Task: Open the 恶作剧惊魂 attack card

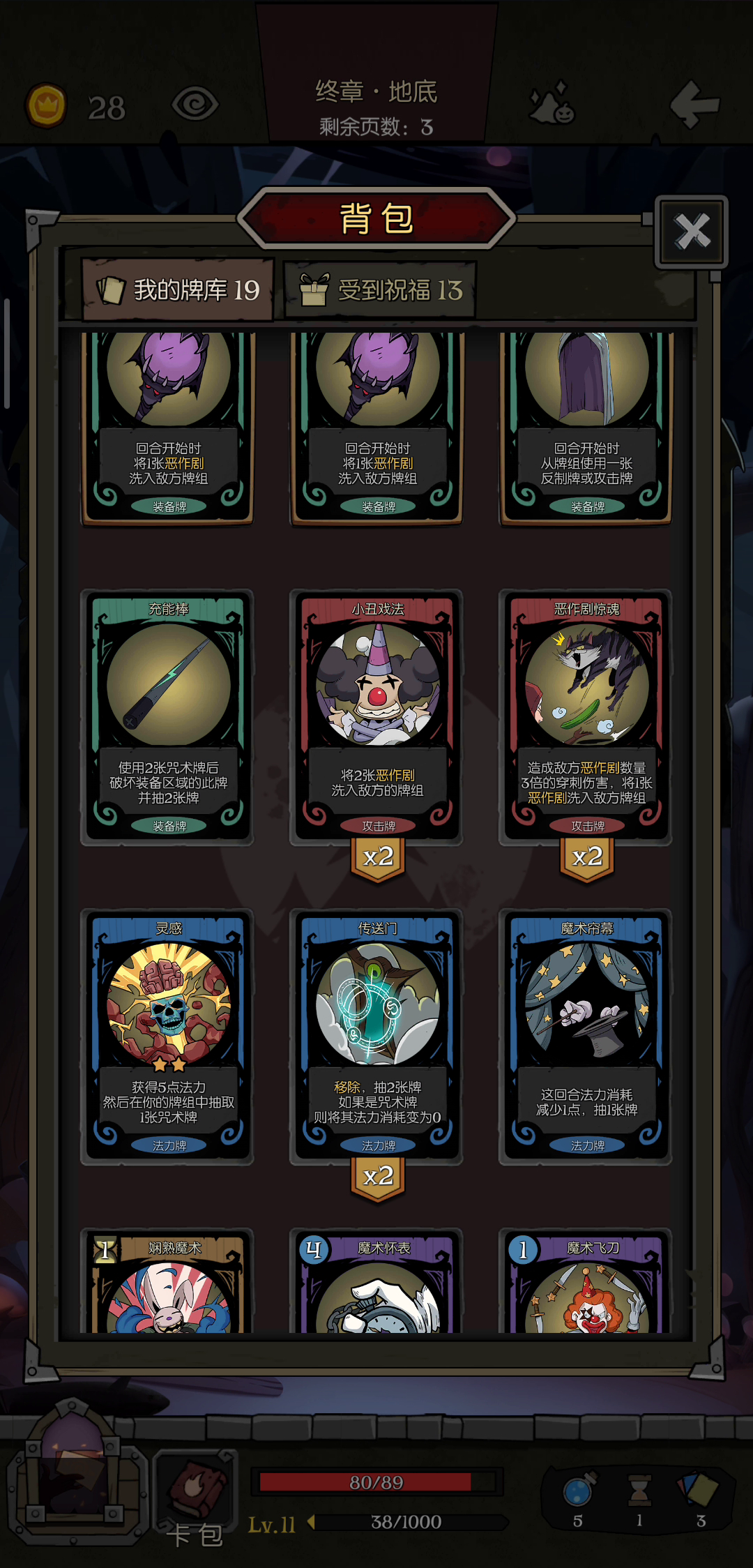Action: tap(586, 718)
